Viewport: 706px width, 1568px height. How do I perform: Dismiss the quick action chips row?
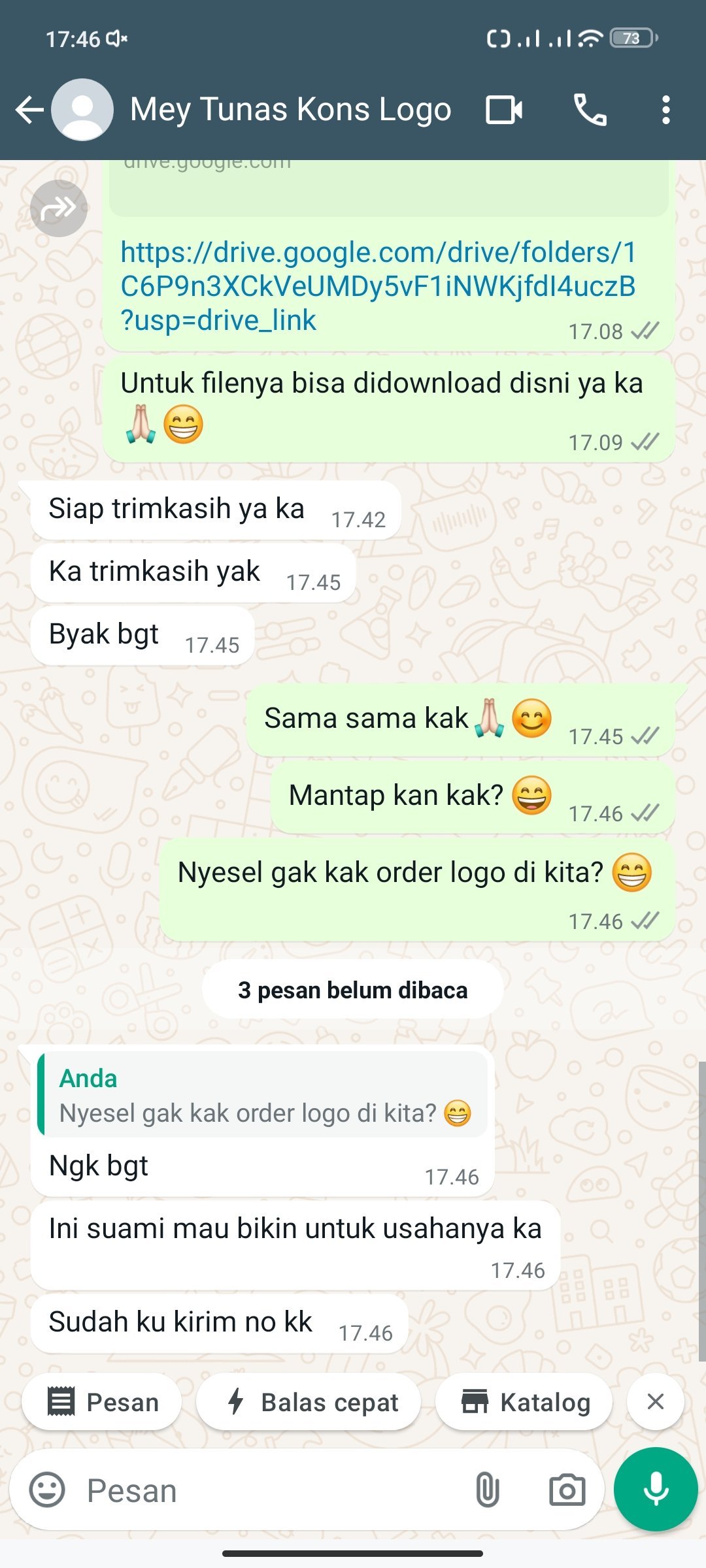(655, 1401)
